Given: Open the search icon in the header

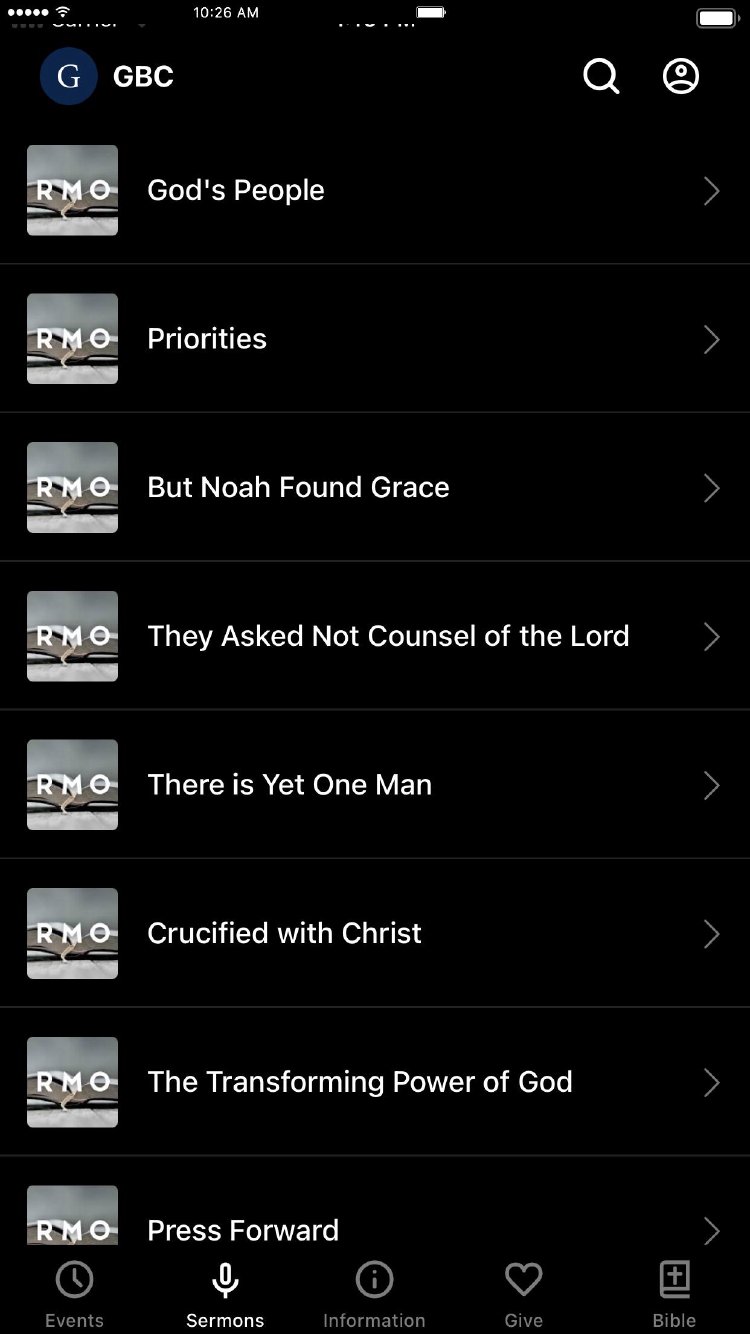Looking at the screenshot, I should [601, 76].
